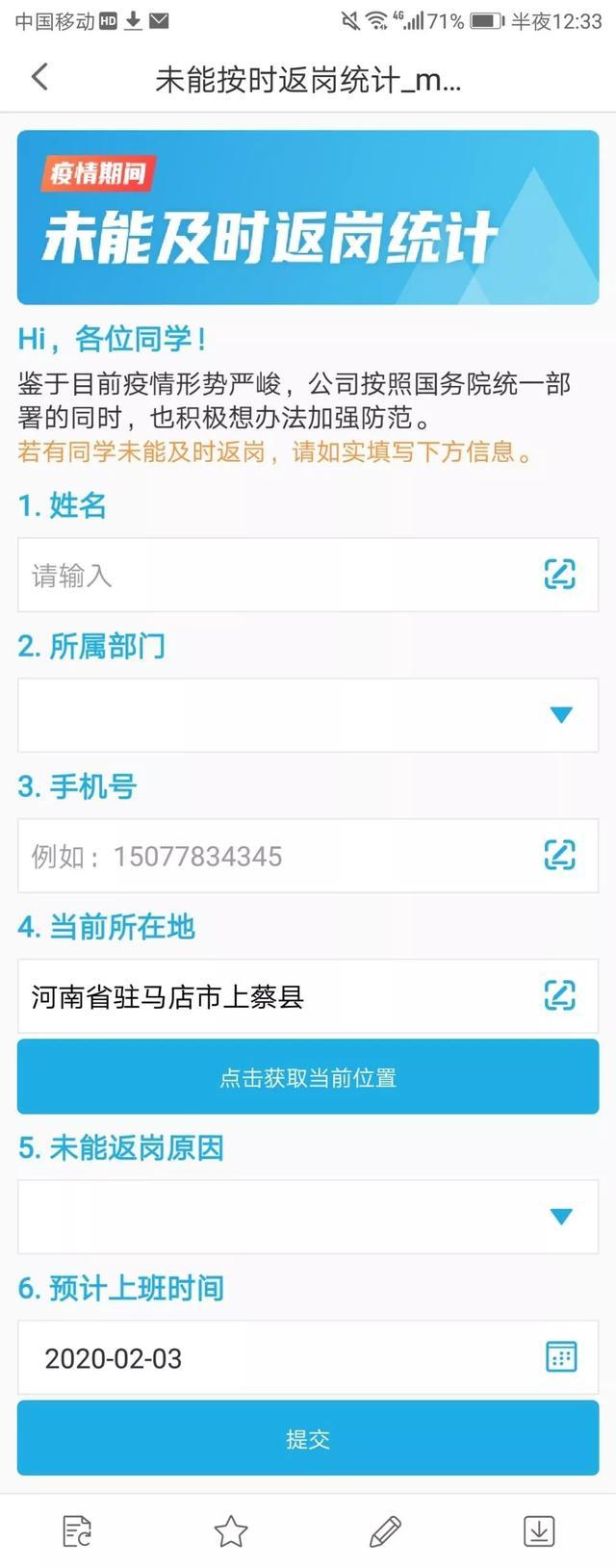Open the 预计上班时间 date picker
Screen dimensions: 616x1568
pos(560,1357)
